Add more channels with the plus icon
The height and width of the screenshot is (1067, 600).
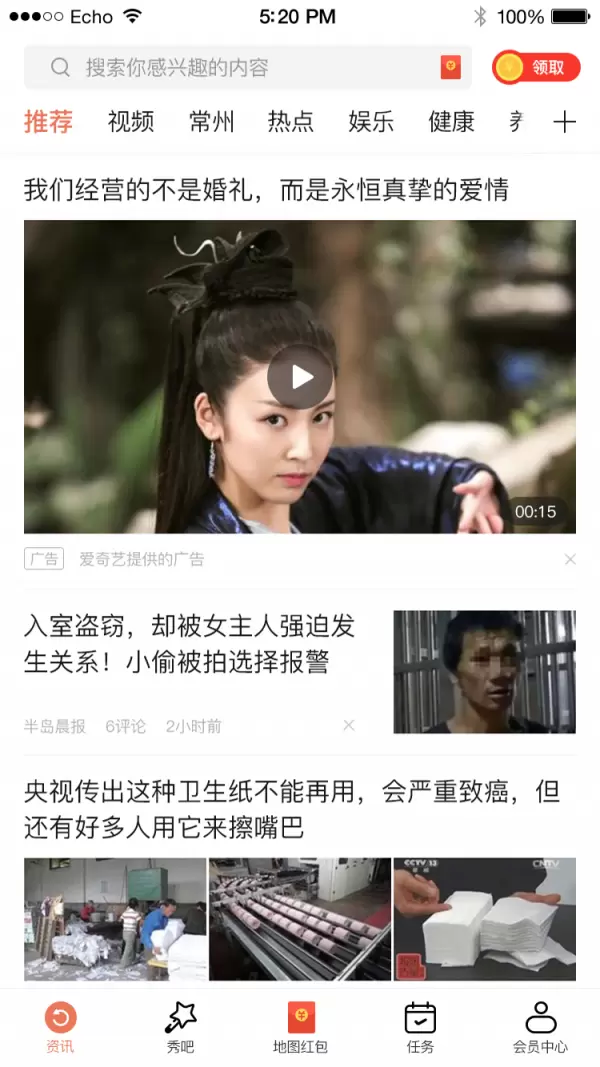[565, 122]
